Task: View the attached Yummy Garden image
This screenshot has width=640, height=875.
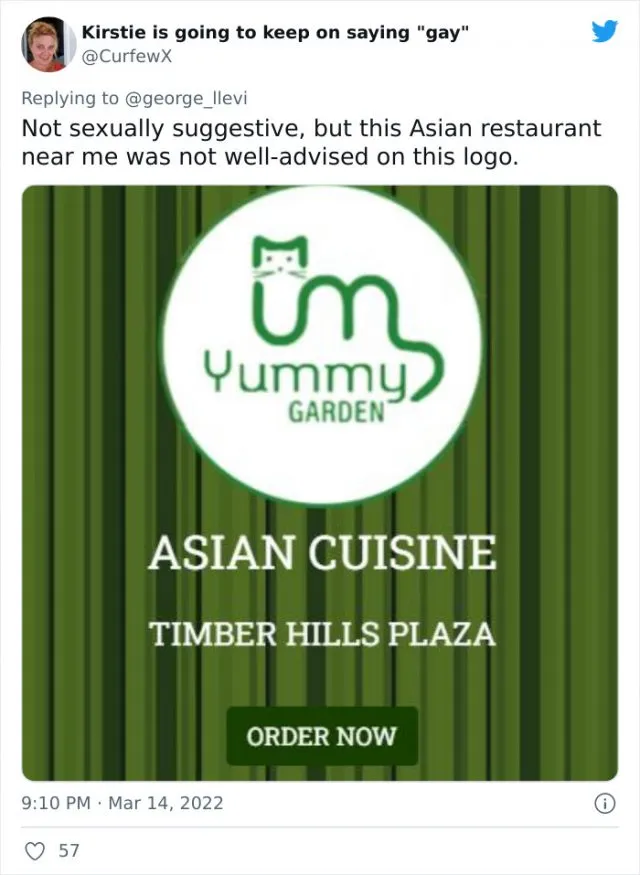Action: coord(320,482)
